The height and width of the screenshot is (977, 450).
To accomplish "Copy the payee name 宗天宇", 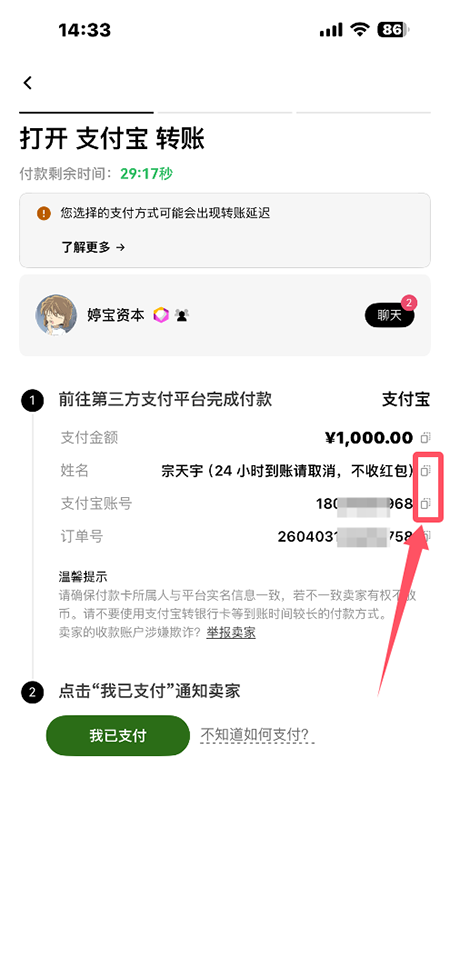I will point(426,470).
